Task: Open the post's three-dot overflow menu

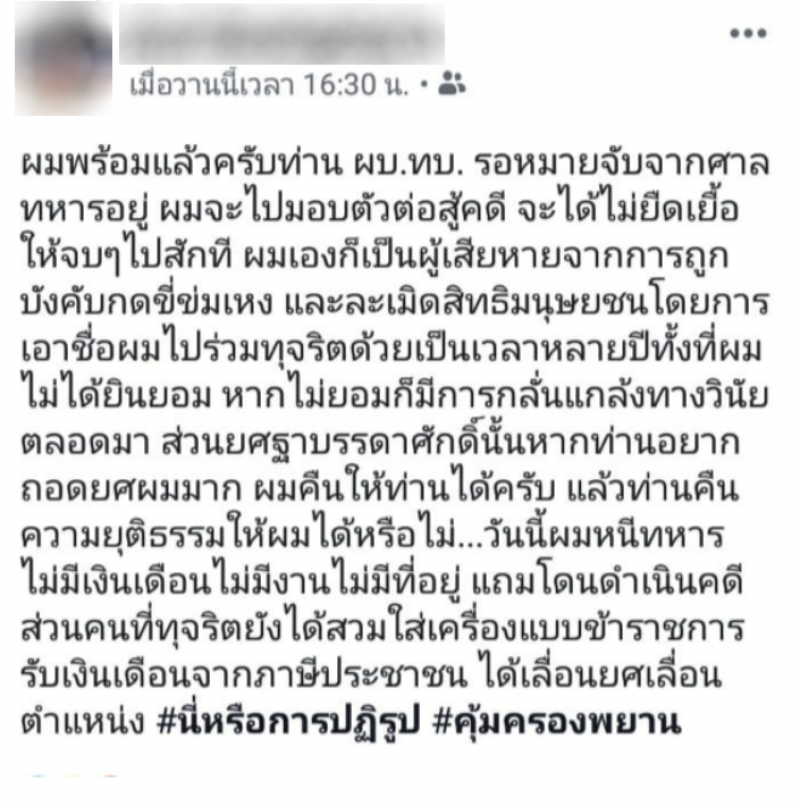Action: tap(747, 34)
